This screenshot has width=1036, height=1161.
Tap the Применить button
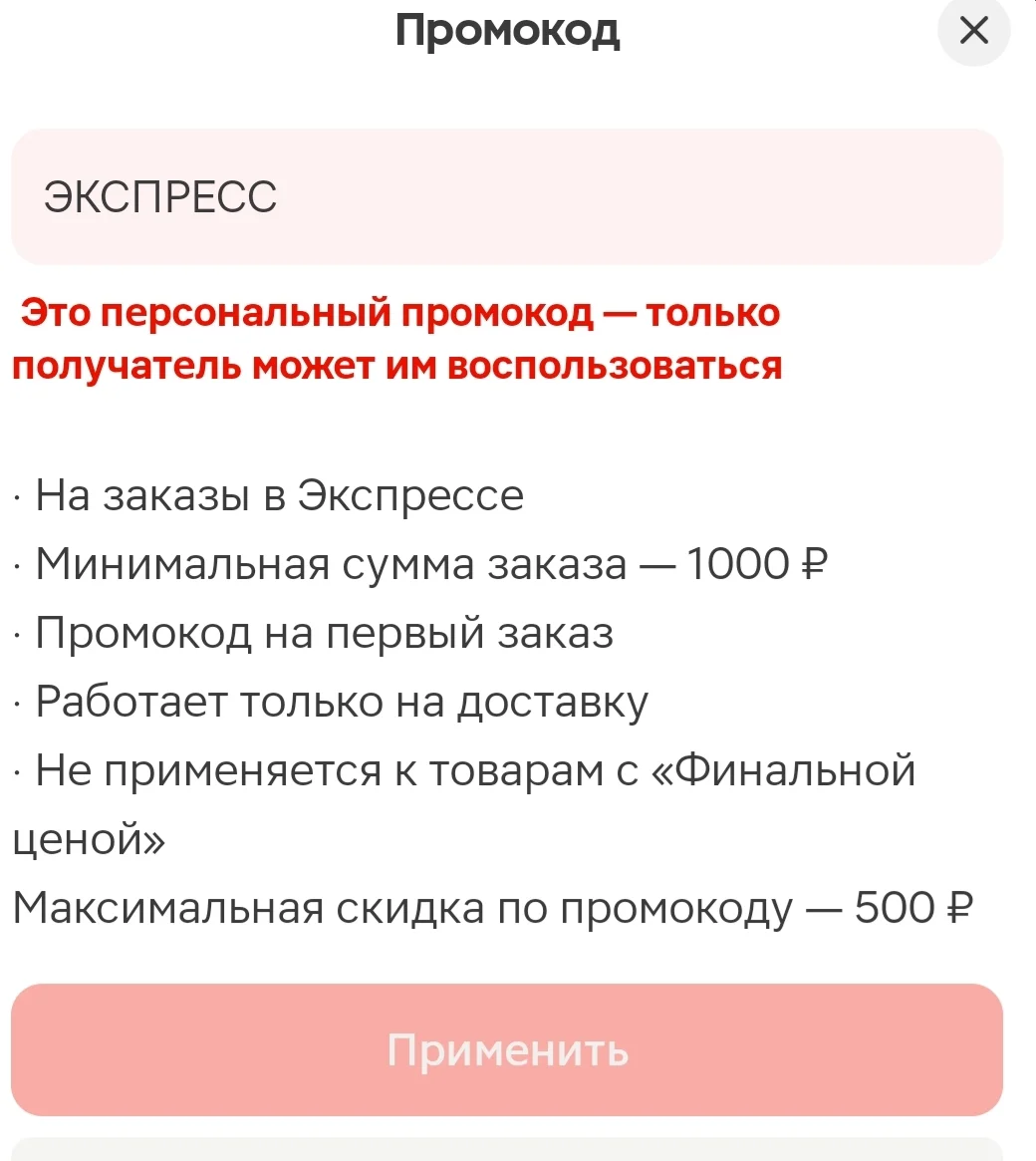507,1050
